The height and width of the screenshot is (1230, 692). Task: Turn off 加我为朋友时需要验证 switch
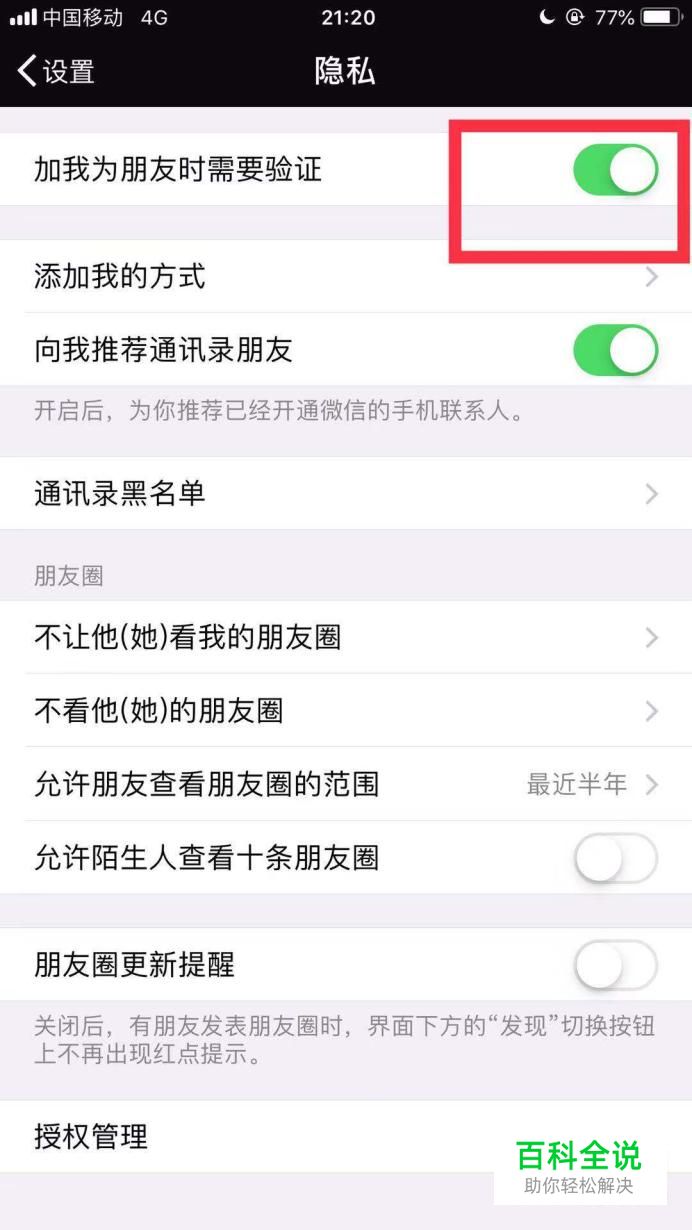click(x=615, y=170)
